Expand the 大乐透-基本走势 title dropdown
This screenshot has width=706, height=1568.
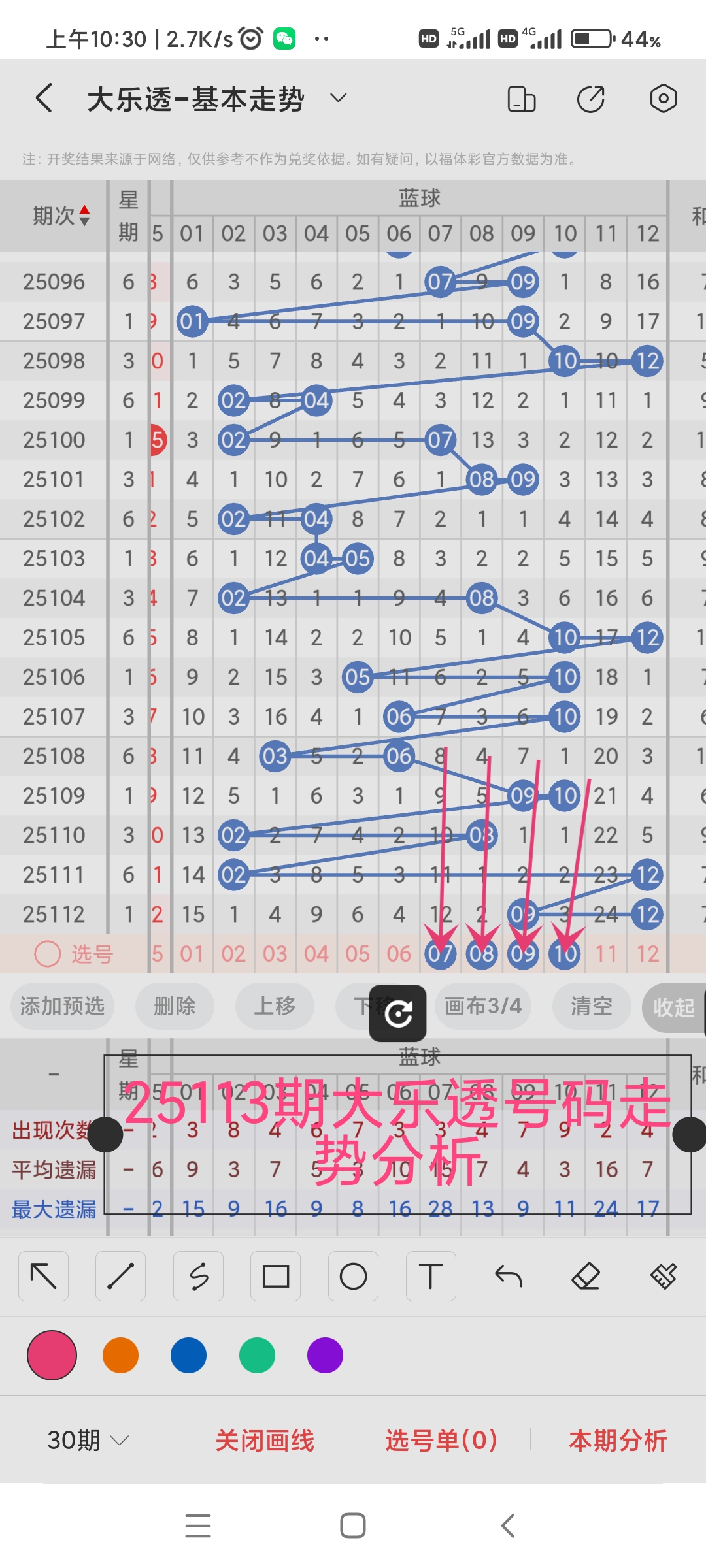338,99
